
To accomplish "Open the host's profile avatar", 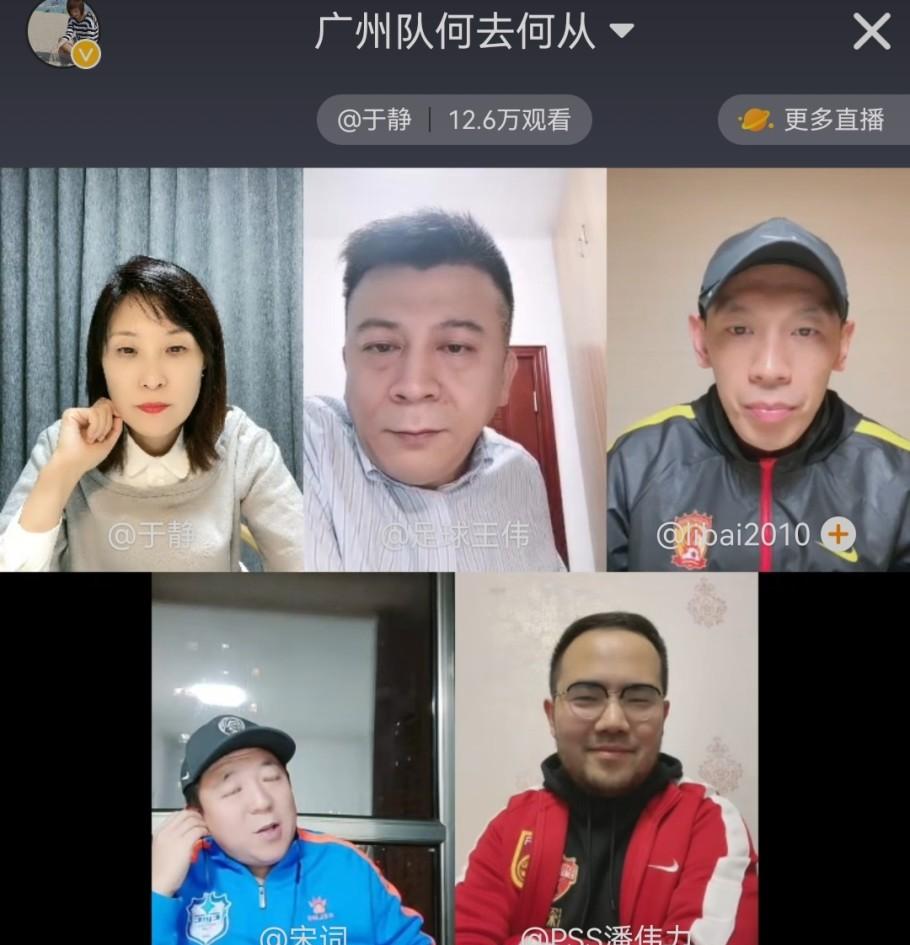I will [63, 32].
